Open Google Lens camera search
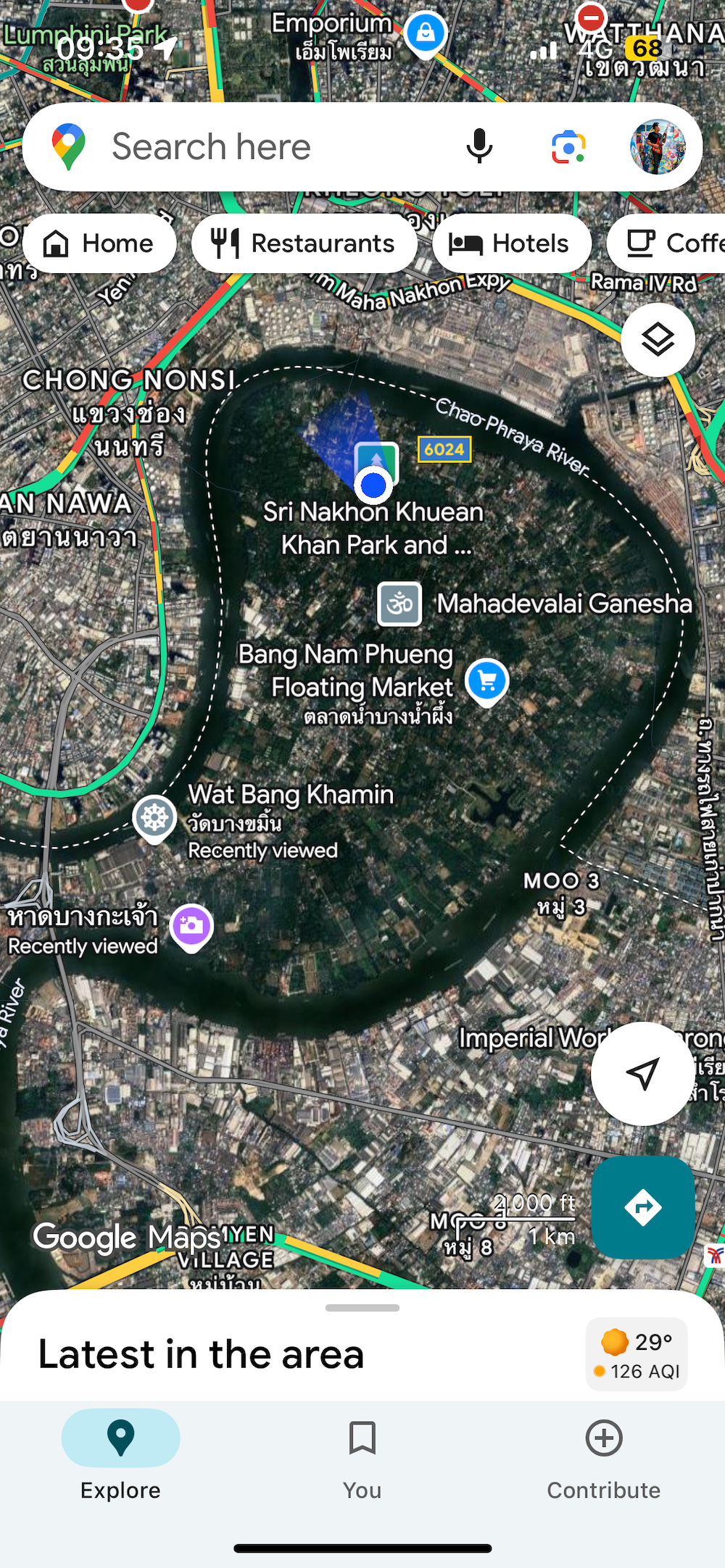 (x=568, y=147)
